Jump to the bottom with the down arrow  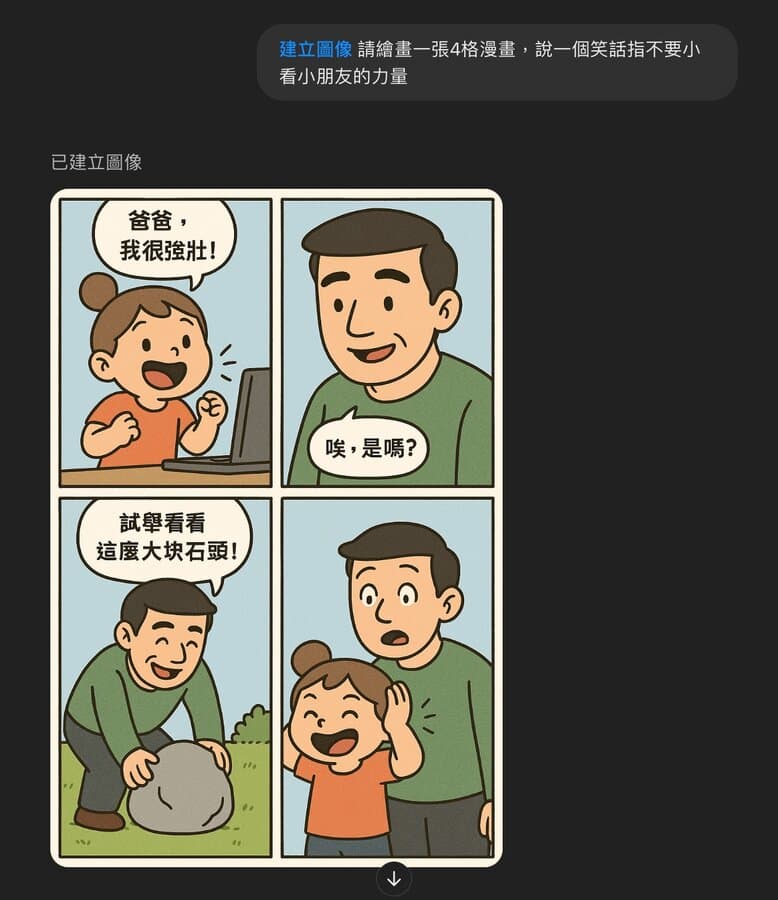[394, 878]
